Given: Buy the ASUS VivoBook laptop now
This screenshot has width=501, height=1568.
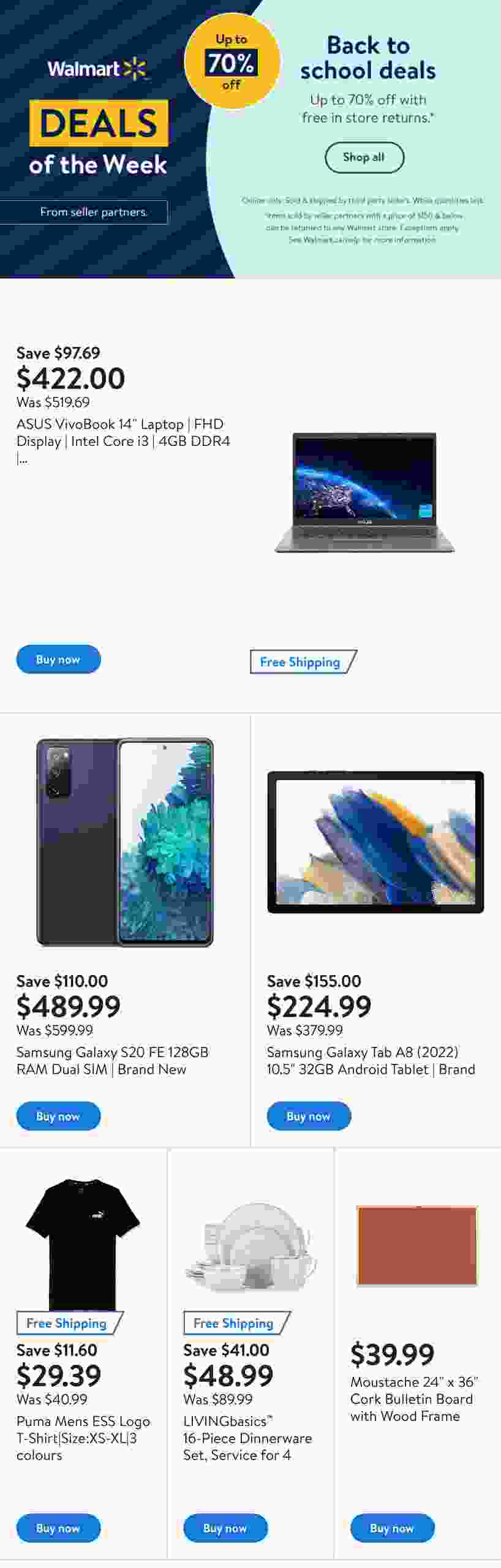Looking at the screenshot, I should 58,659.
